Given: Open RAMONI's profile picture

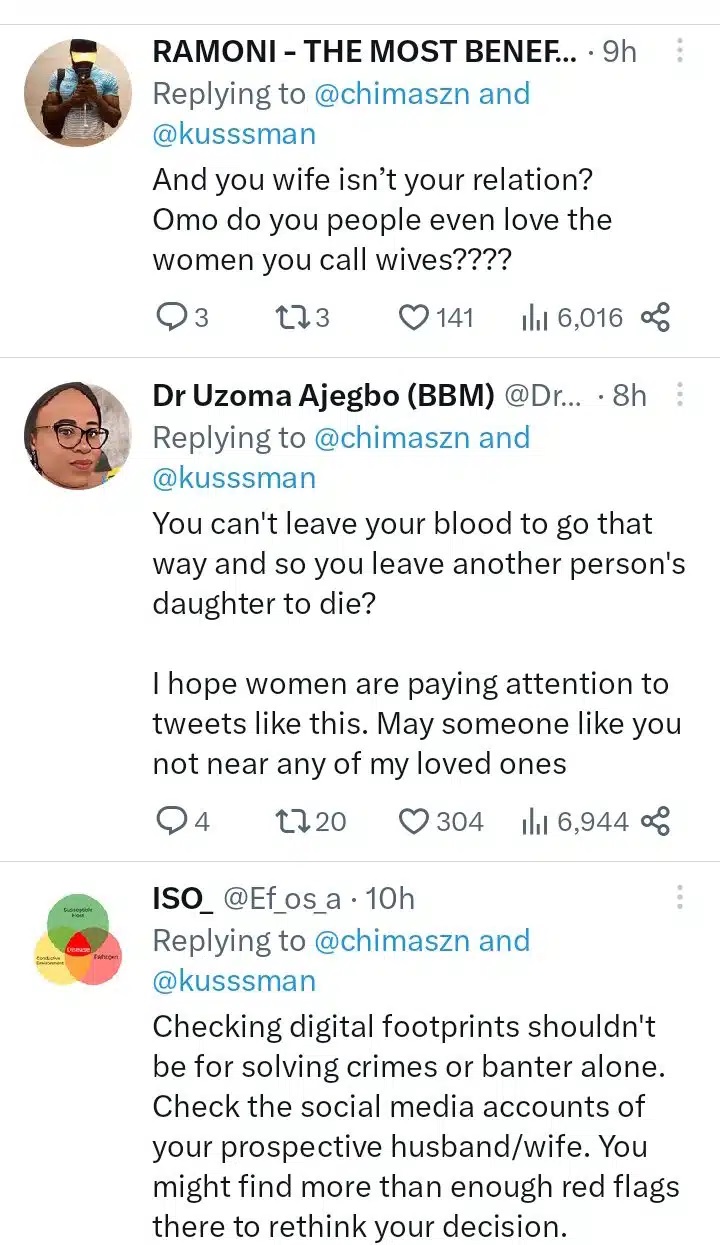Looking at the screenshot, I should [78, 93].
